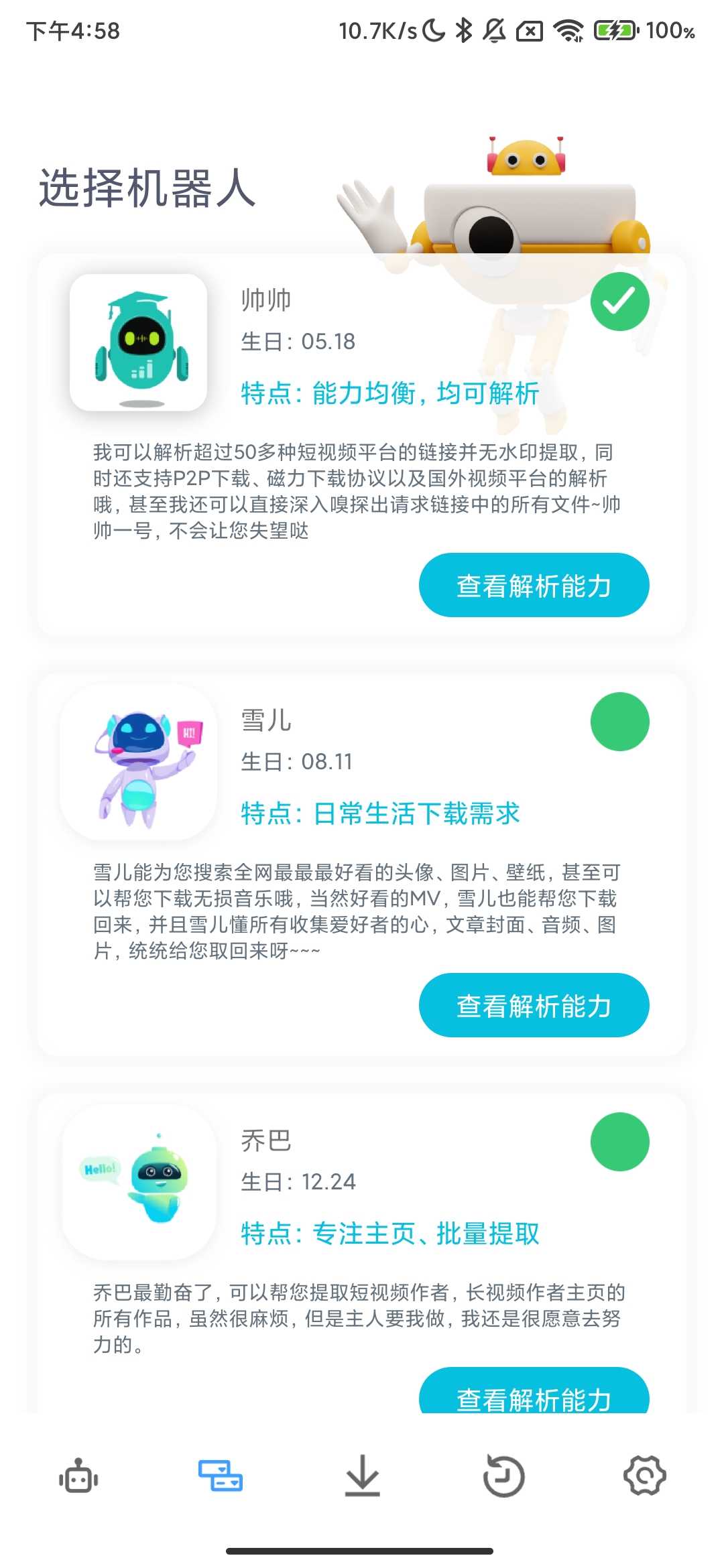Select 乔巴 via its green circle indicator
The image size is (724, 1568).
tap(619, 1141)
